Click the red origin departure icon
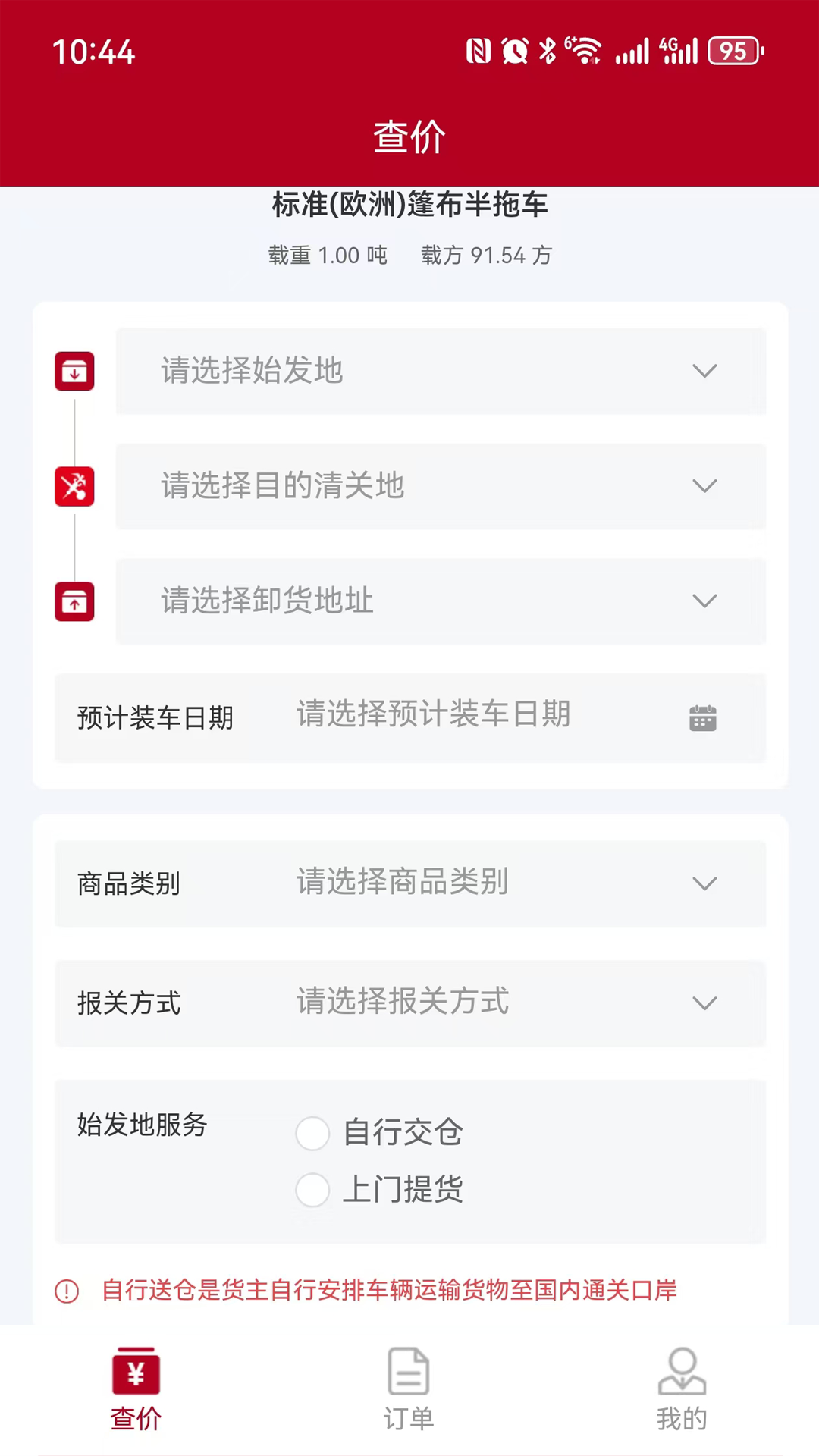Image resolution: width=819 pixels, height=1456 pixels. 74,372
